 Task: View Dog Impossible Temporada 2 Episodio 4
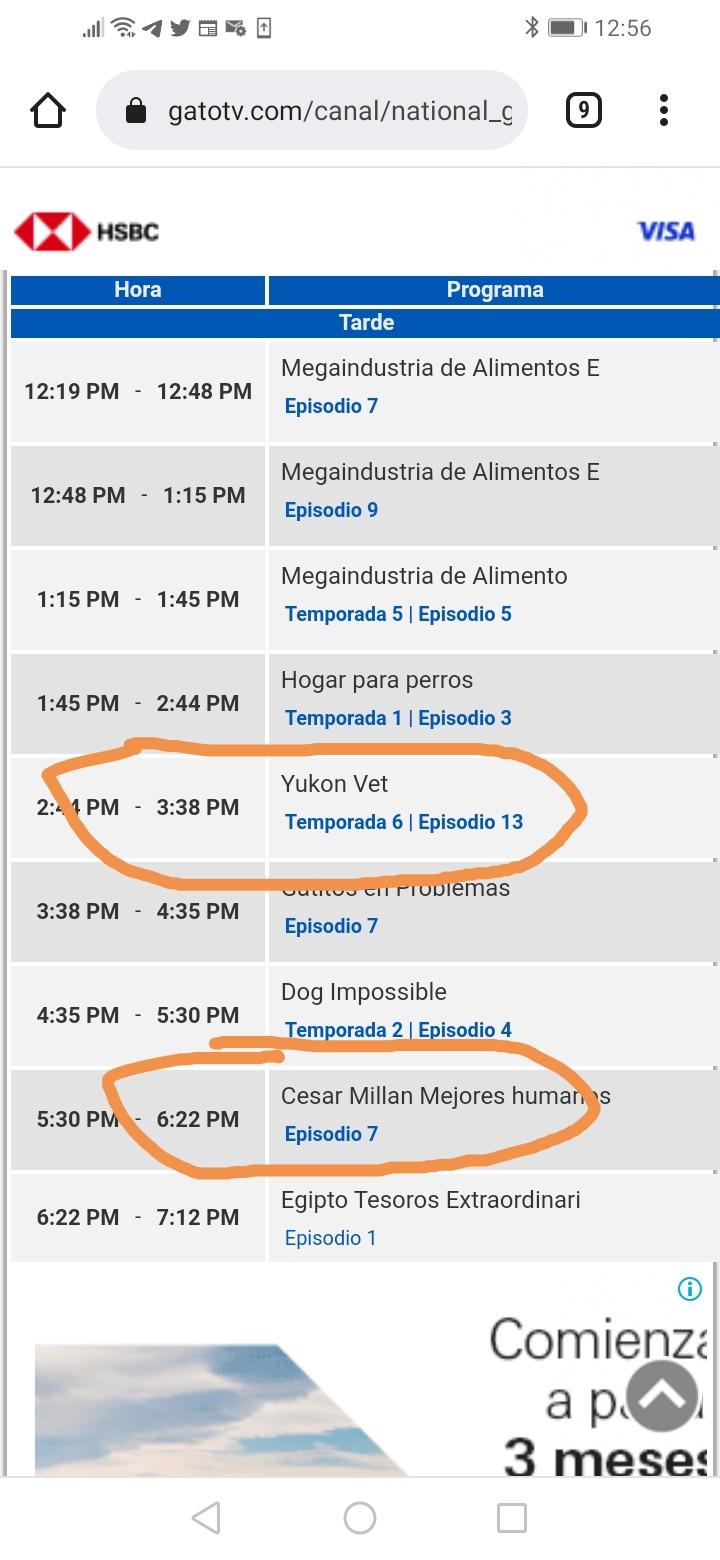point(398,1030)
